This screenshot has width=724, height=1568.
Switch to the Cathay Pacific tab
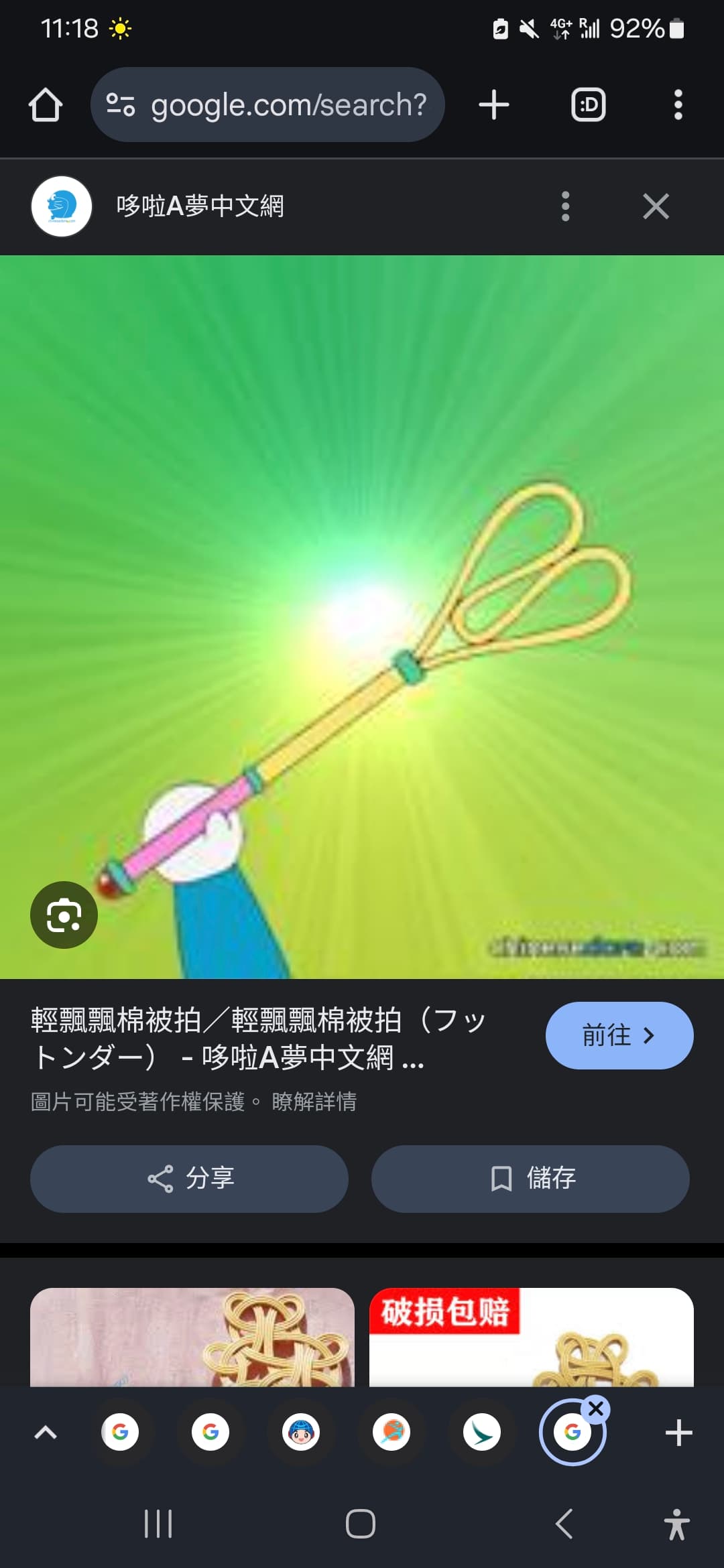tap(482, 1433)
